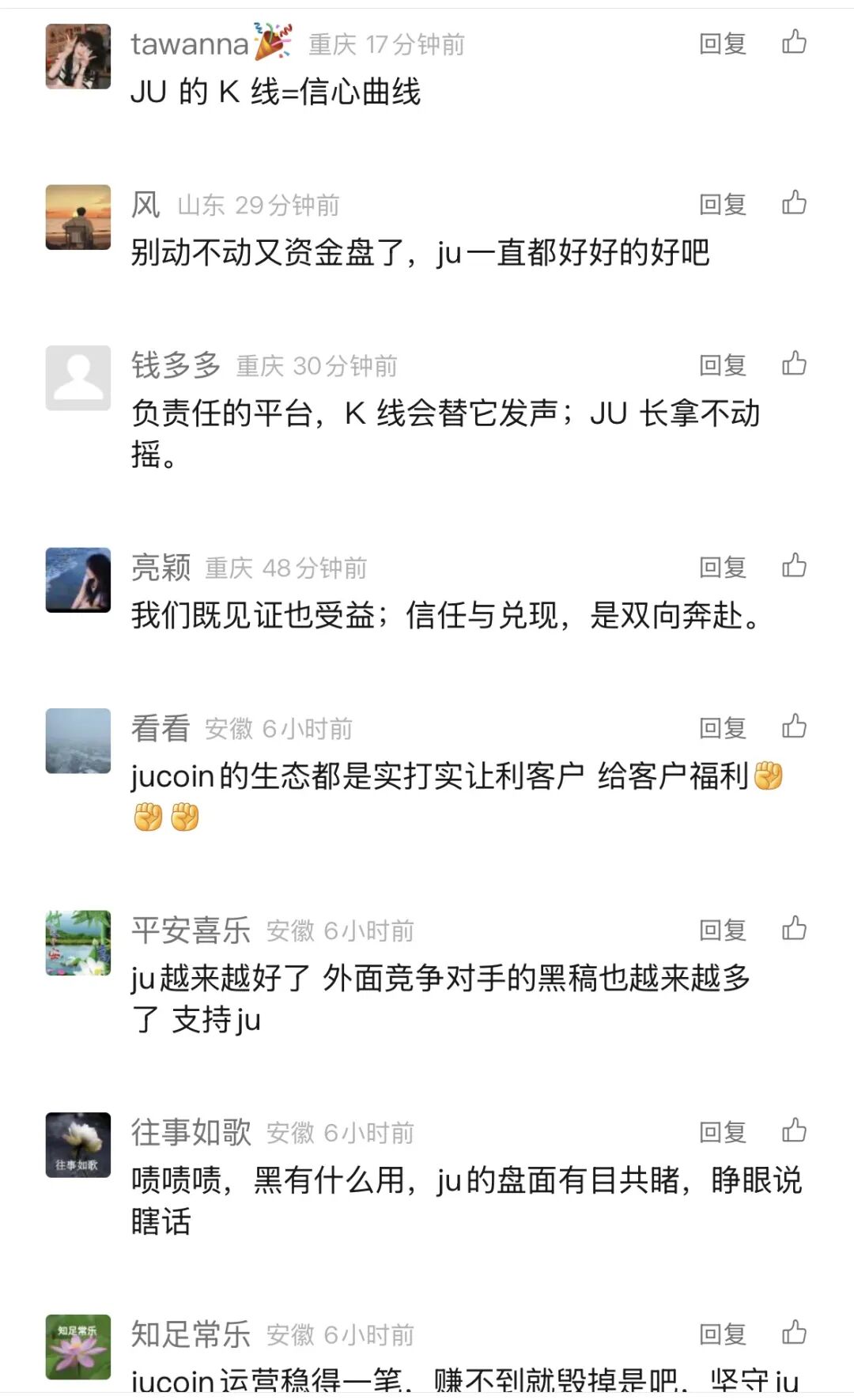Open tawanna's profile avatar
Image resolution: width=854 pixels, height=1400 pixels.
pyautogui.click(x=78, y=56)
